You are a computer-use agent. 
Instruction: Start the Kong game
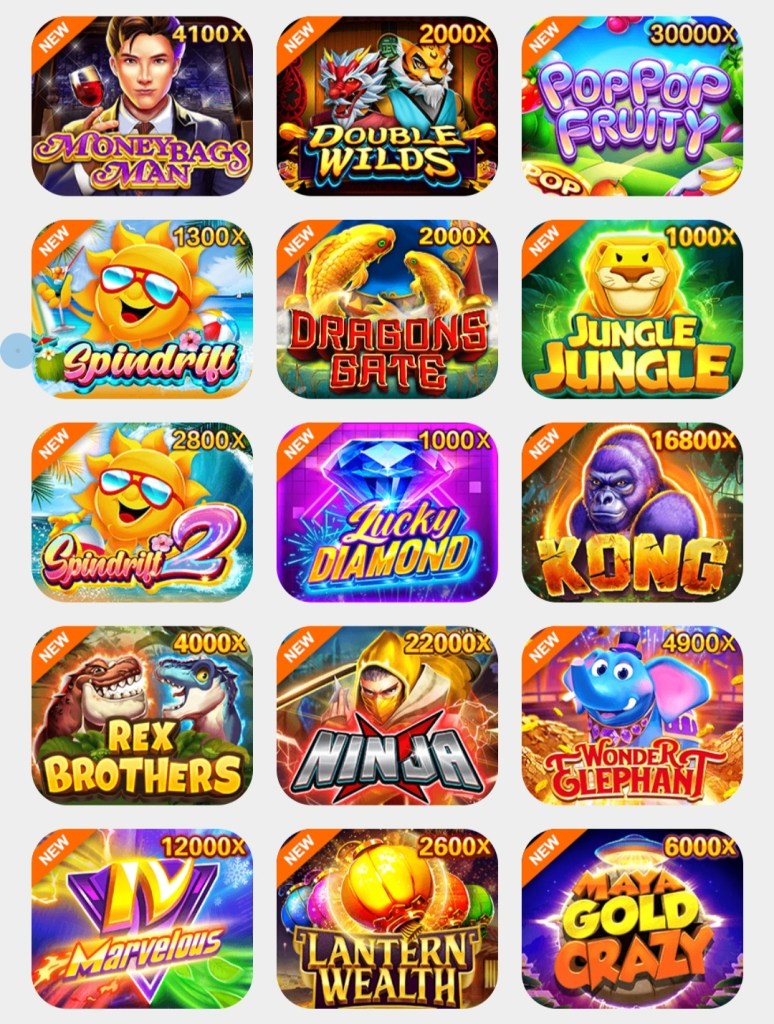point(632,512)
